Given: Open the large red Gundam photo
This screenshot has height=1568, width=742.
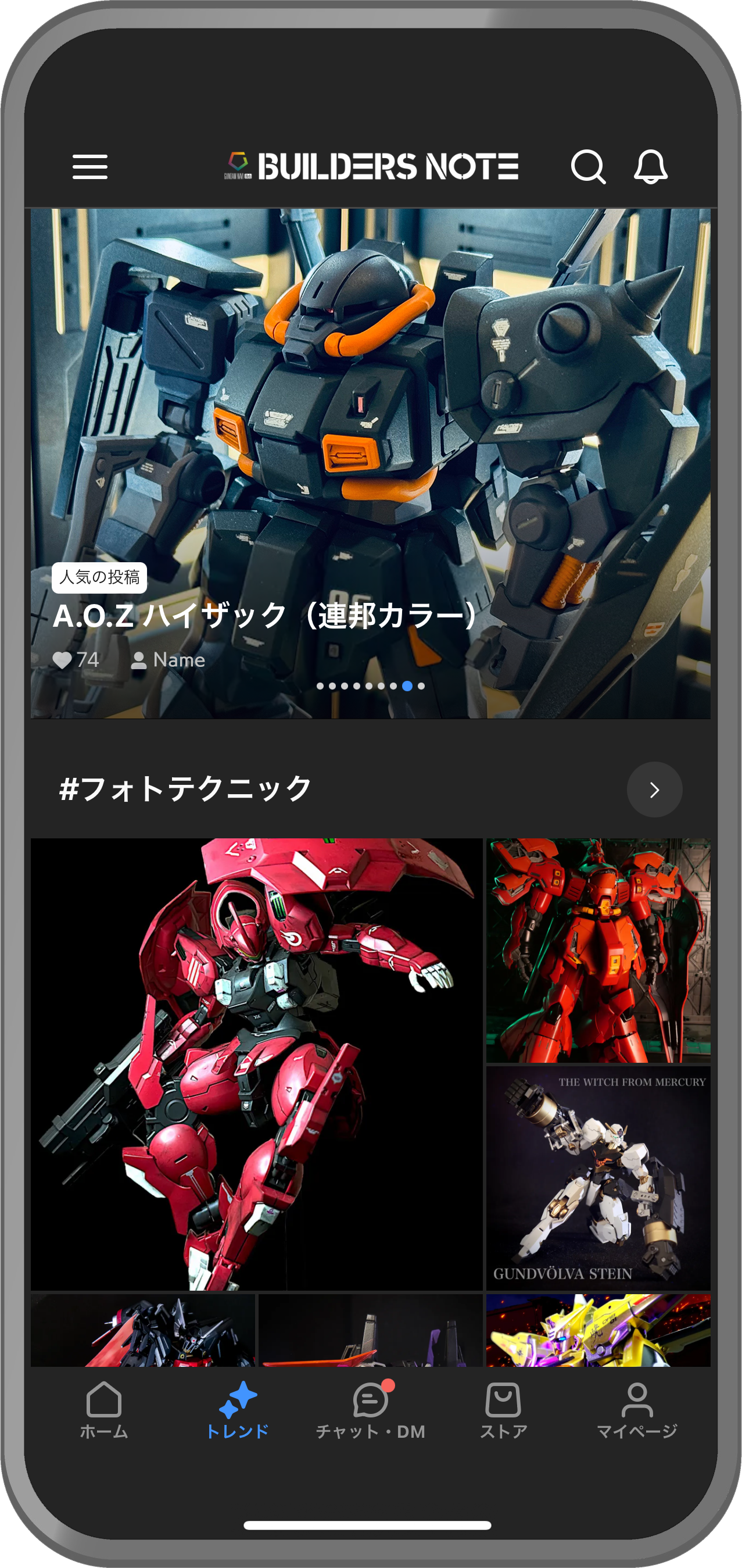Looking at the screenshot, I should [x=256, y=1063].
